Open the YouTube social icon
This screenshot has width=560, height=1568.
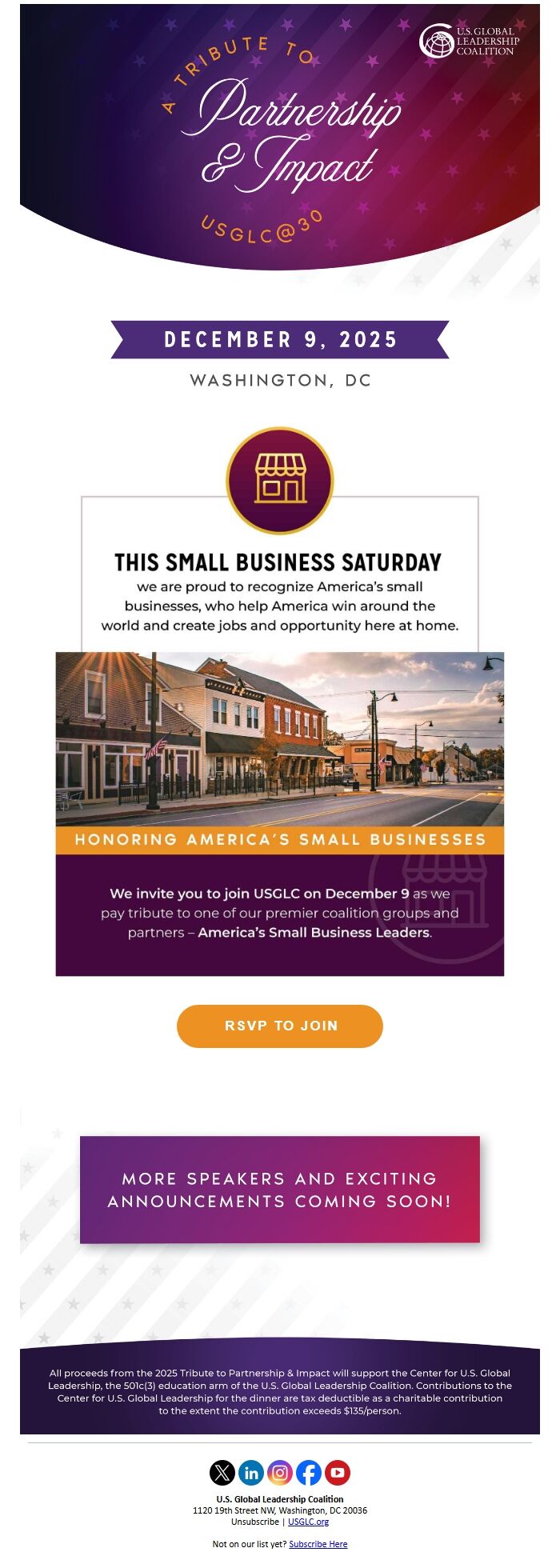coord(338,1472)
